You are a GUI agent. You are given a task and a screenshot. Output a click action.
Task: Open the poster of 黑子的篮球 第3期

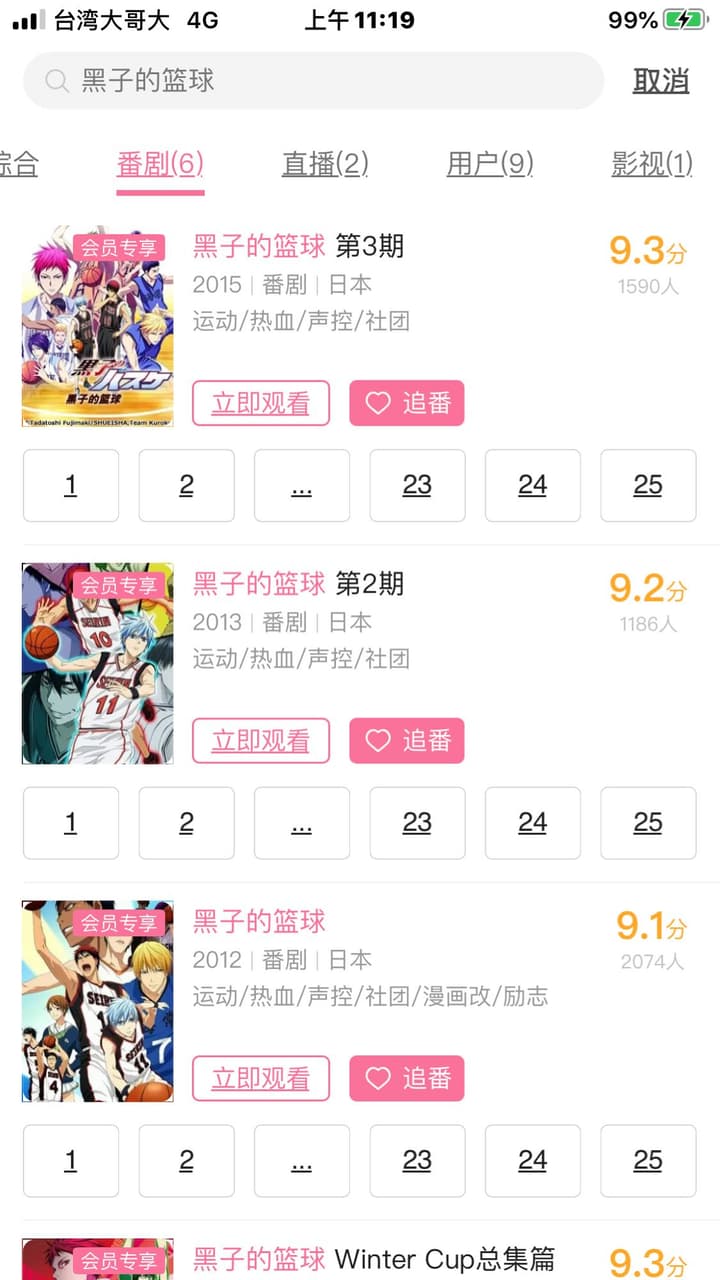pyautogui.click(x=98, y=326)
